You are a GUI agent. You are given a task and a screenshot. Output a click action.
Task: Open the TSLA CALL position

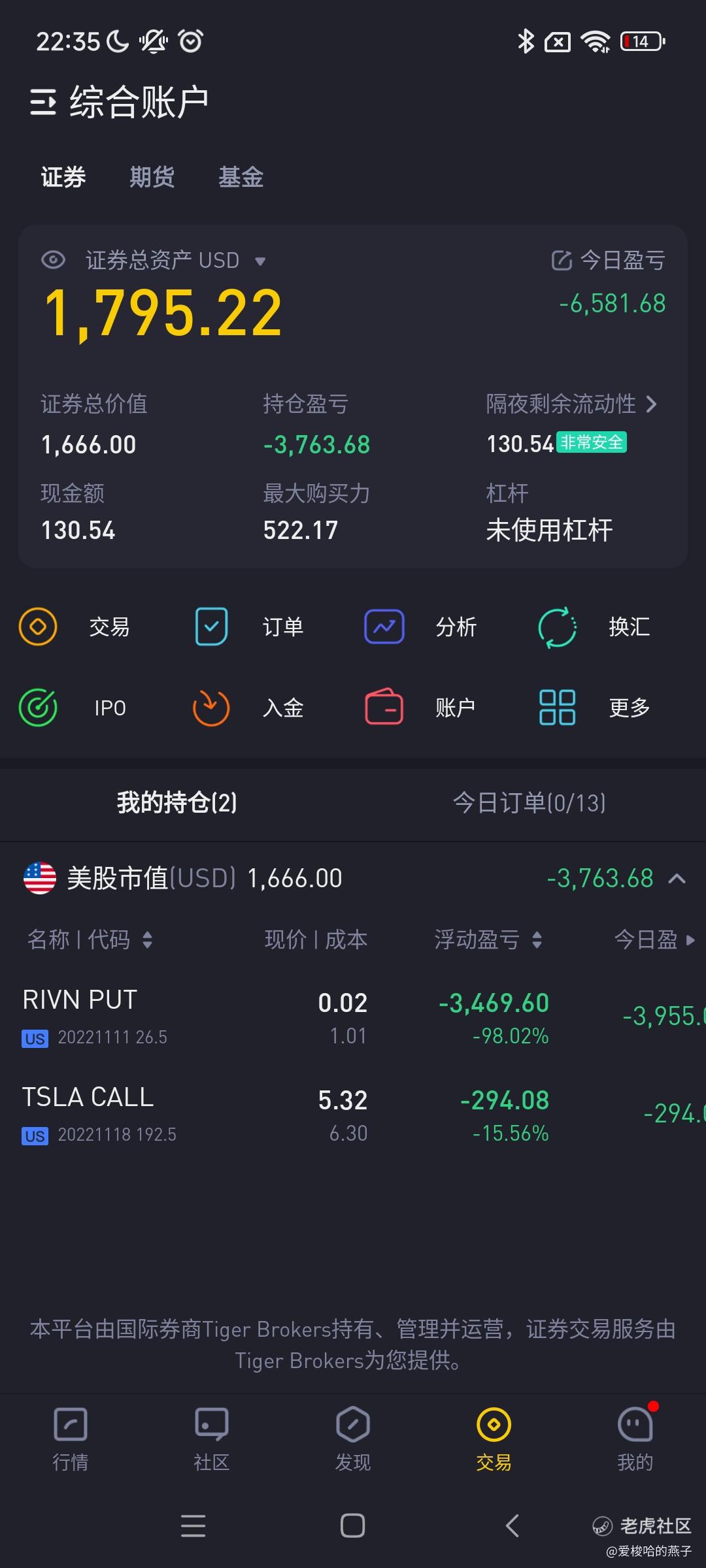pos(196,1114)
